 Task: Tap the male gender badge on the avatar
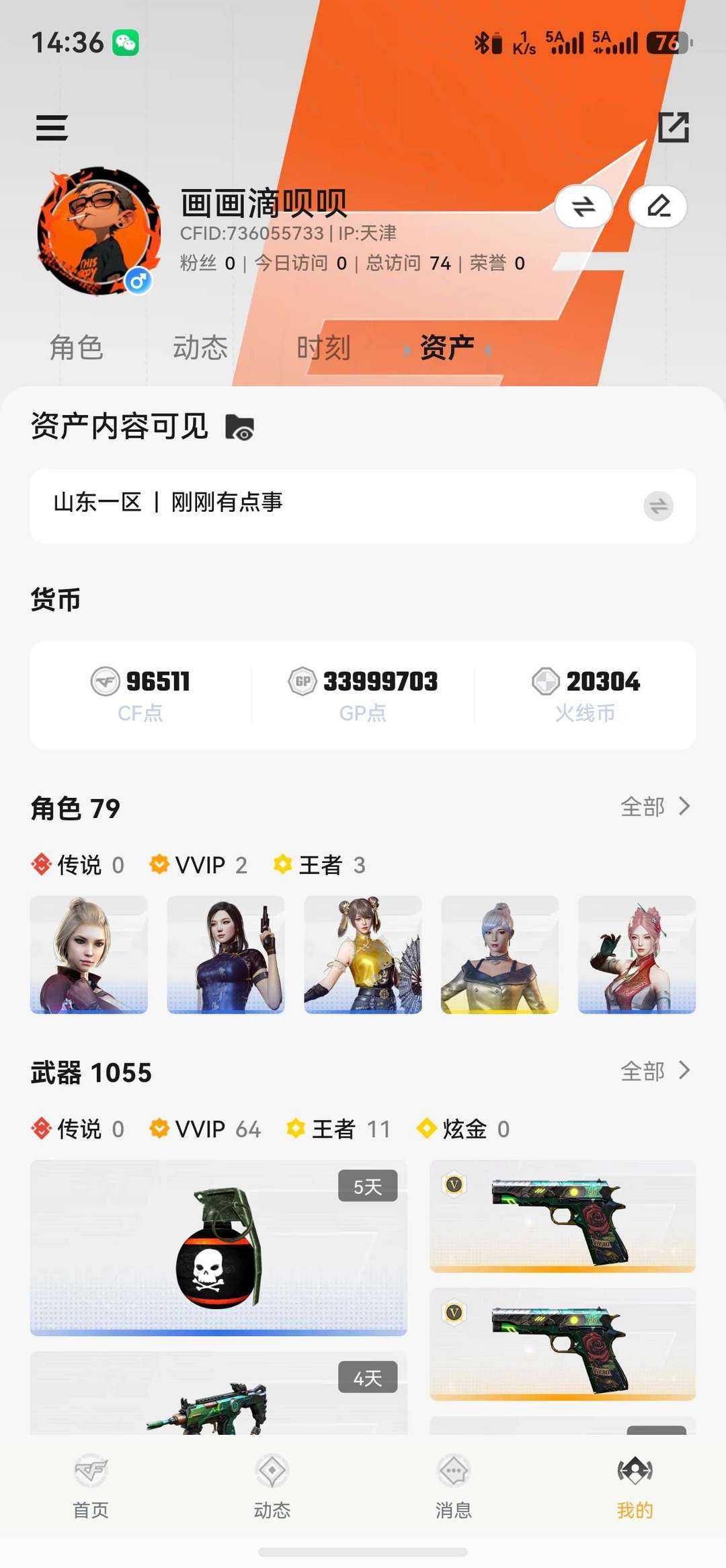pyautogui.click(x=139, y=281)
